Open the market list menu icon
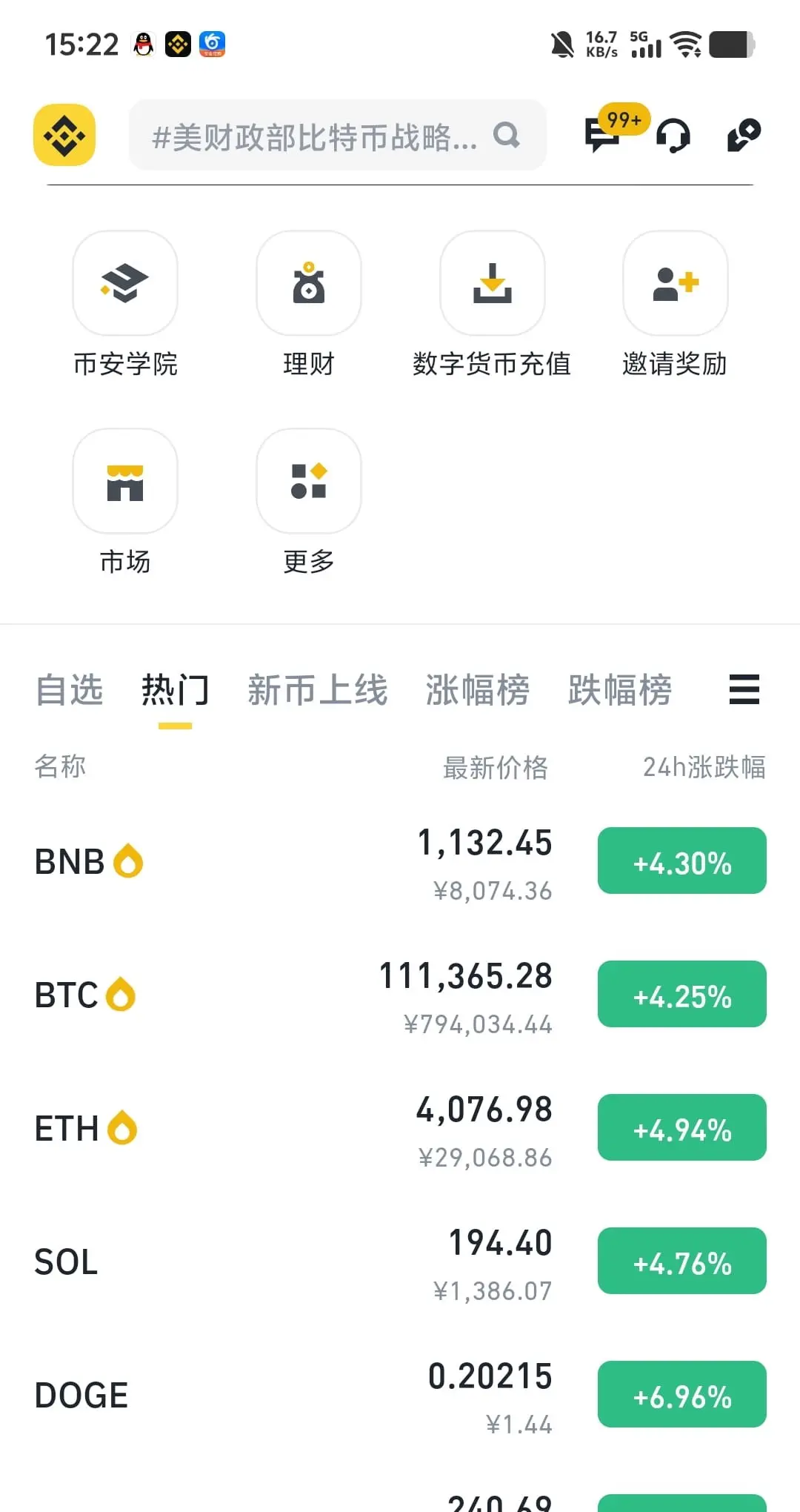800x1512 pixels. point(744,689)
